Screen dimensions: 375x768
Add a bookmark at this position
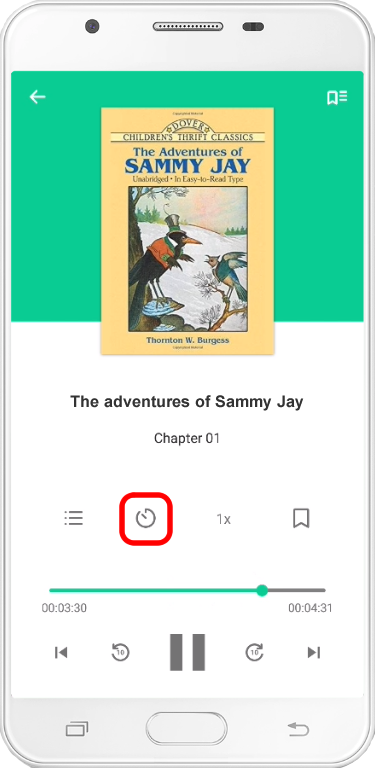[301, 518]
